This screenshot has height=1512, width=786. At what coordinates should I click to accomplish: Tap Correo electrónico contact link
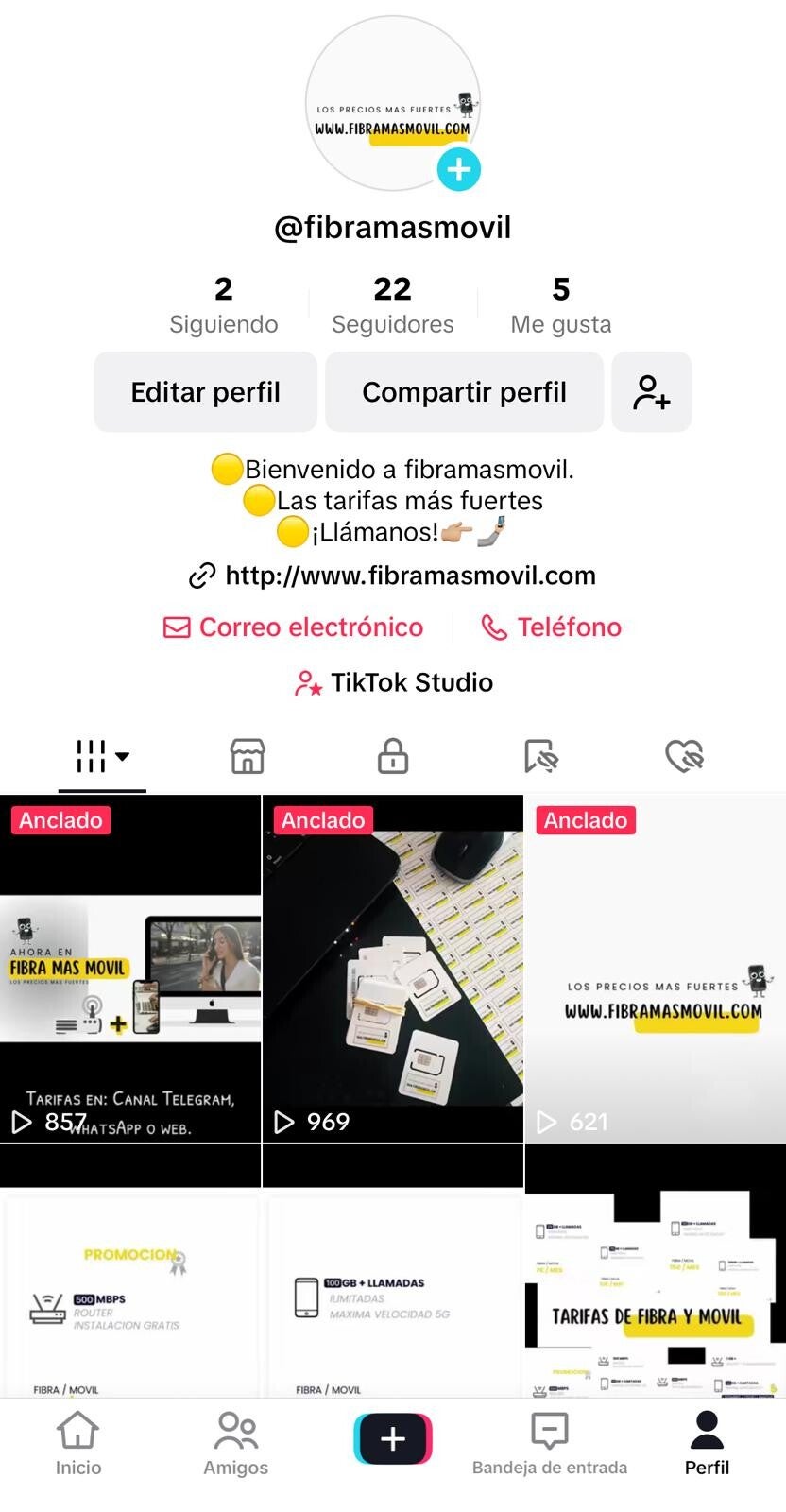[x=294, y=627]
